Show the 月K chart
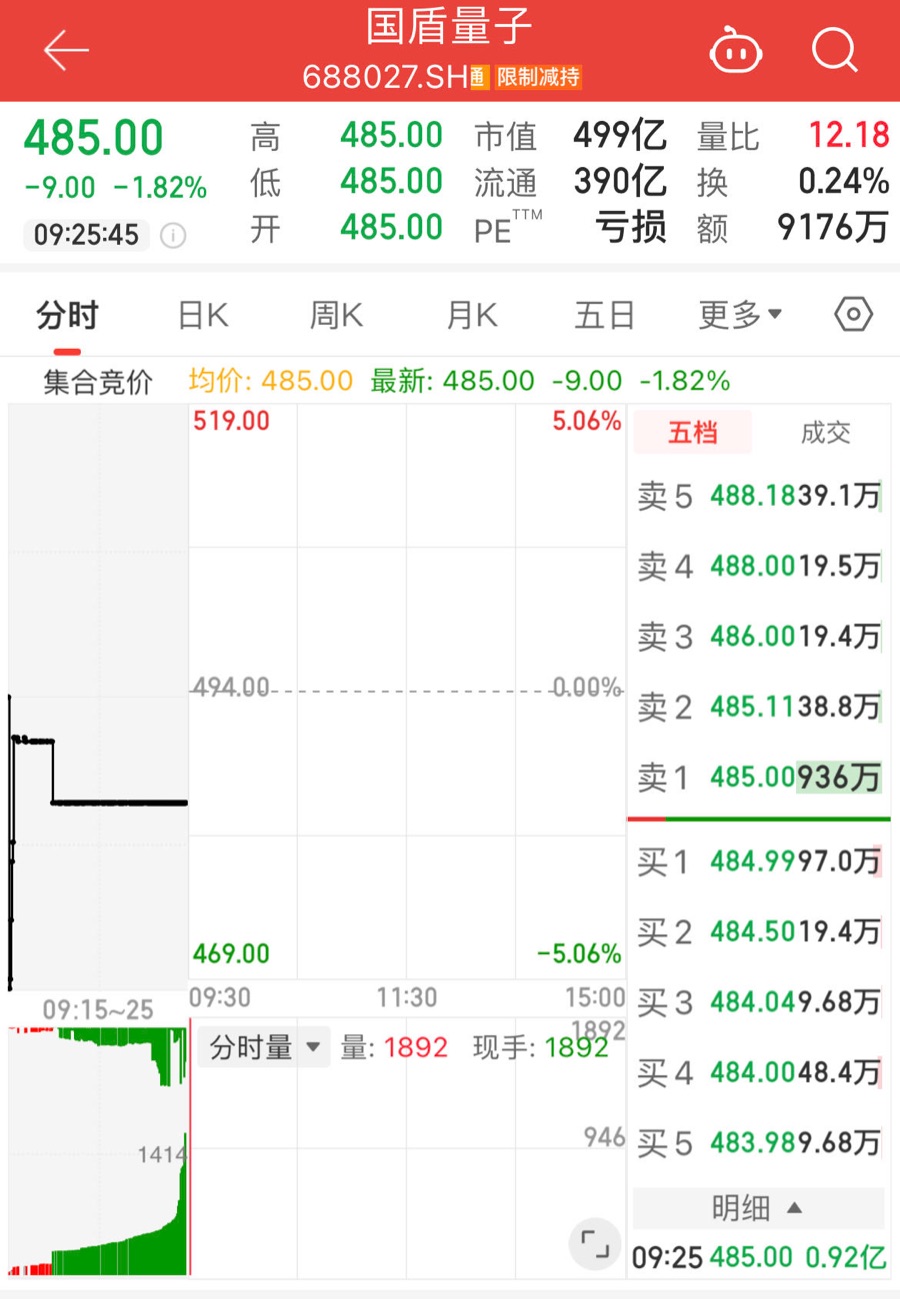 471,316
